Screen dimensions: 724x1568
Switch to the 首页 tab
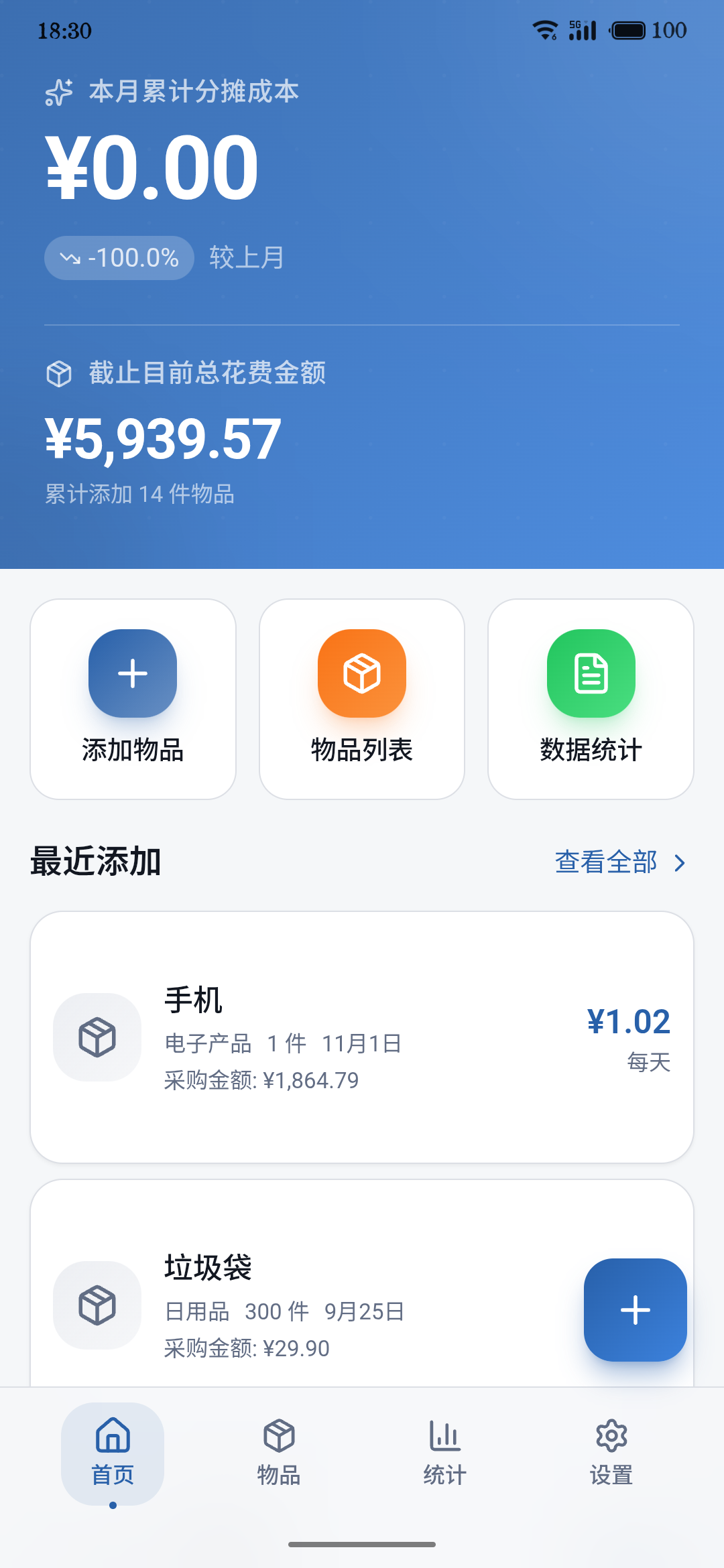click(x=113, y=1454)
